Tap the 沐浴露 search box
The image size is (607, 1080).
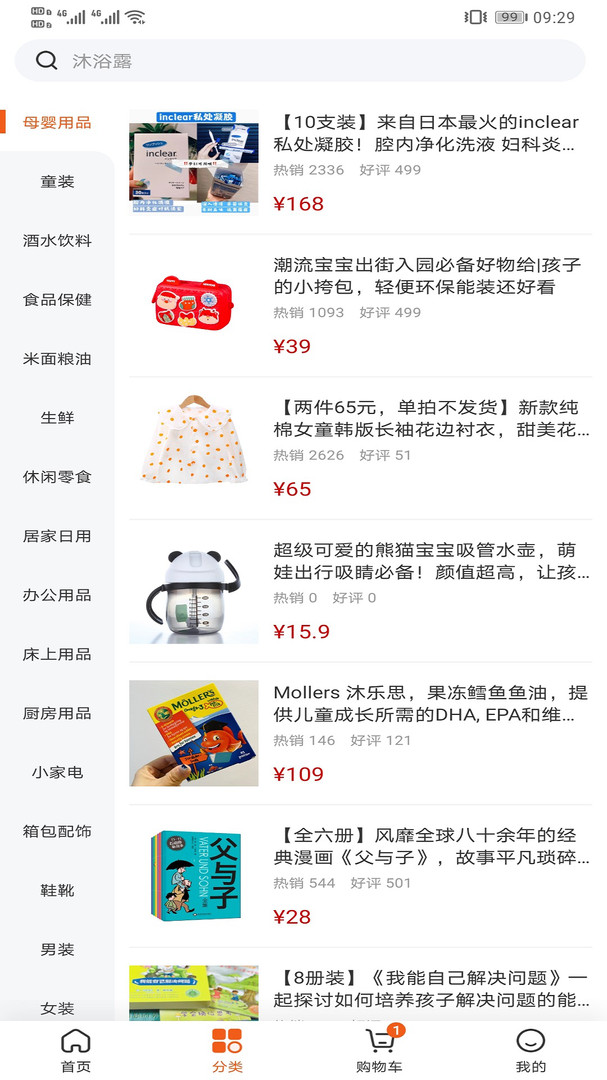[x=300, y=61]
